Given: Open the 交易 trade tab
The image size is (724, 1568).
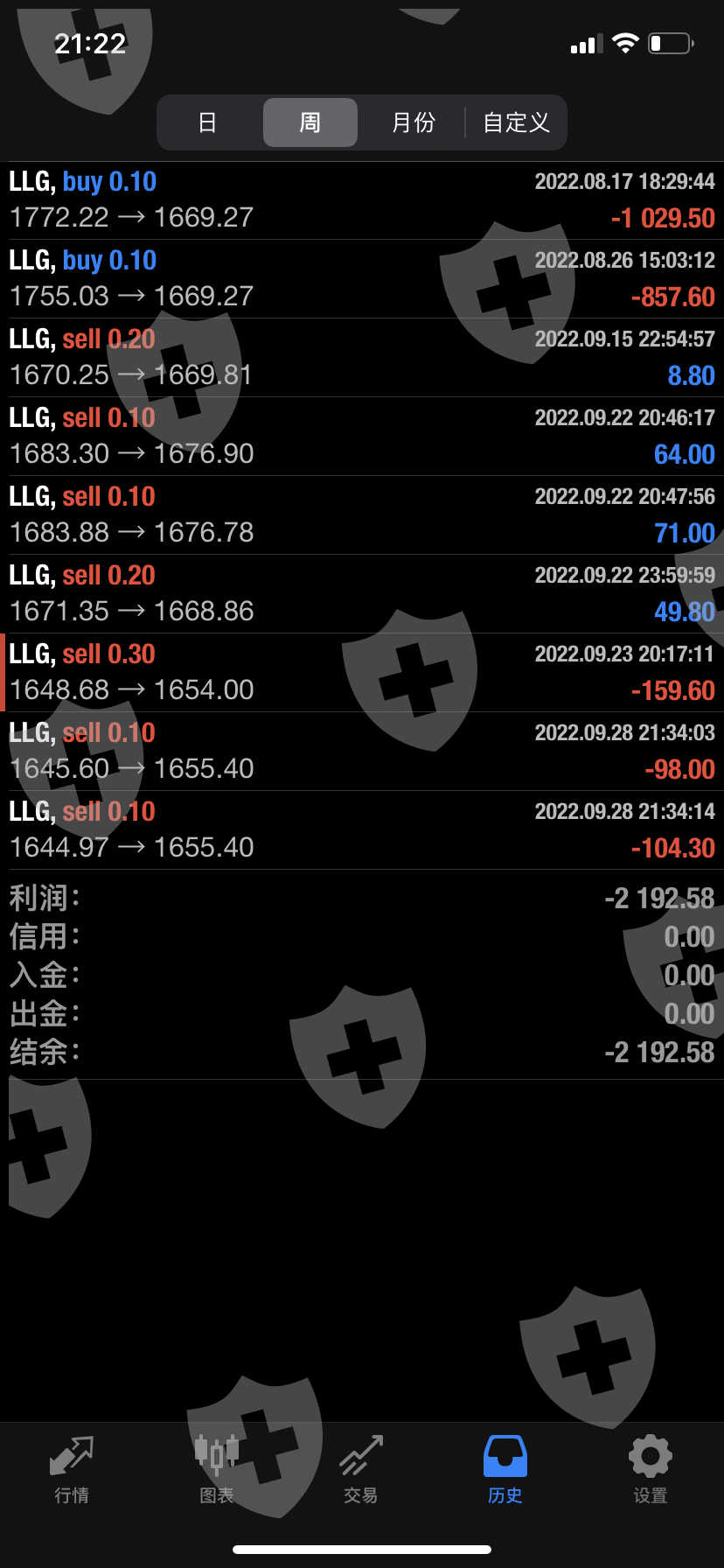Looking at the screenshot, I should (361, 1471).
